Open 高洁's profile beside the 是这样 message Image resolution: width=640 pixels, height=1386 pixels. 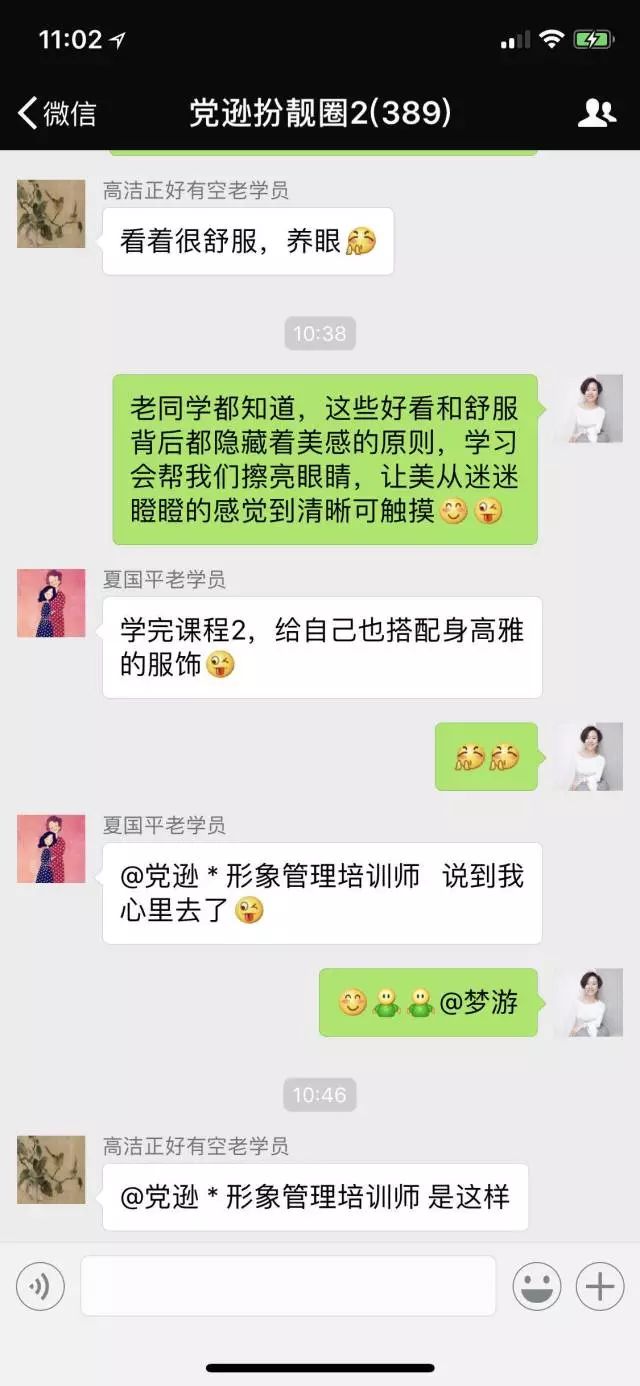click(x=51, y=1169)
